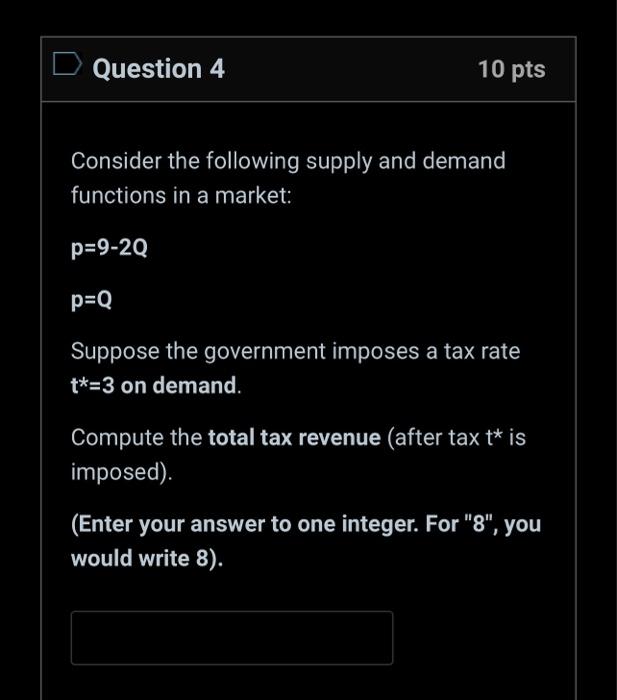Image resolution: width=617 pixels, height=700 pixels.
Task: Tap the answer input box
Action: click(x=231, y=637)
